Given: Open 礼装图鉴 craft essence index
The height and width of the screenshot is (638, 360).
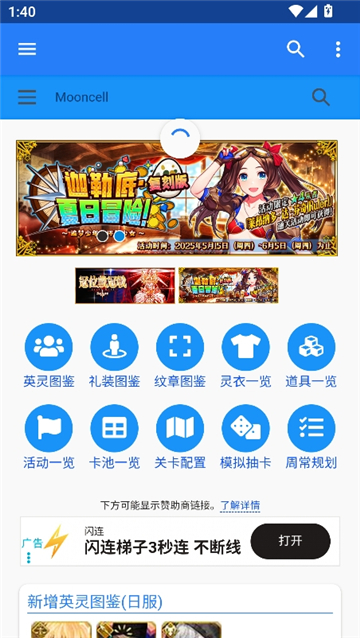Looking at the screenshot, I should (x=114, y=356).
